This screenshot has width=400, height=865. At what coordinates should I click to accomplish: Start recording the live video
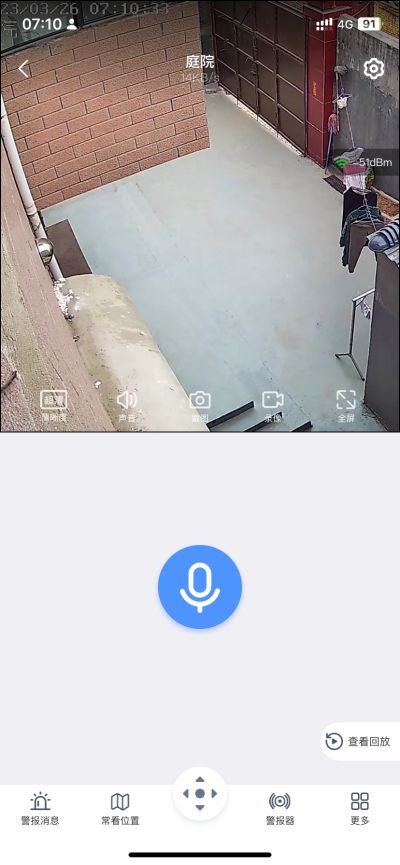273,406
